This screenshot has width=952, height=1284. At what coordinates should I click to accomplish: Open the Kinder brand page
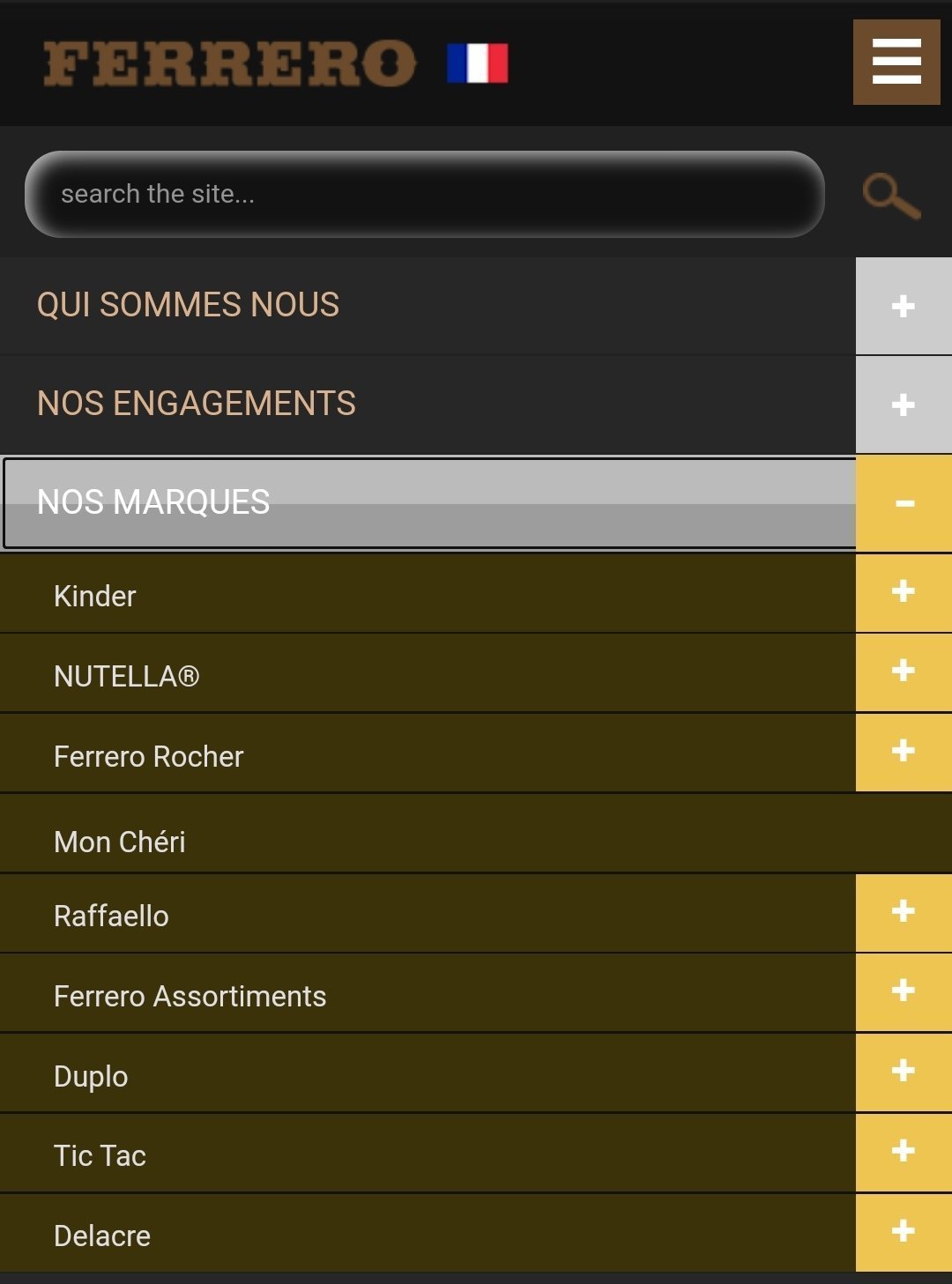pyautogui.click(x=95, y=596)
